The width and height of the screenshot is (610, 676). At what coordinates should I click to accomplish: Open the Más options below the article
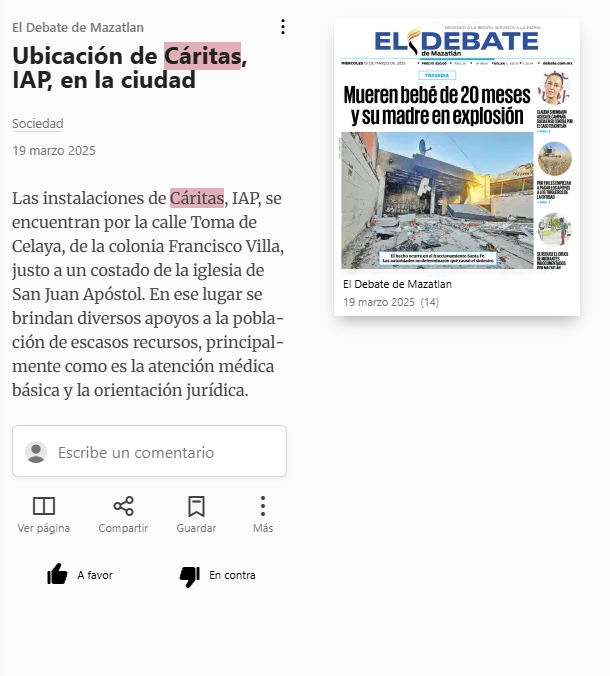[263, 515]
